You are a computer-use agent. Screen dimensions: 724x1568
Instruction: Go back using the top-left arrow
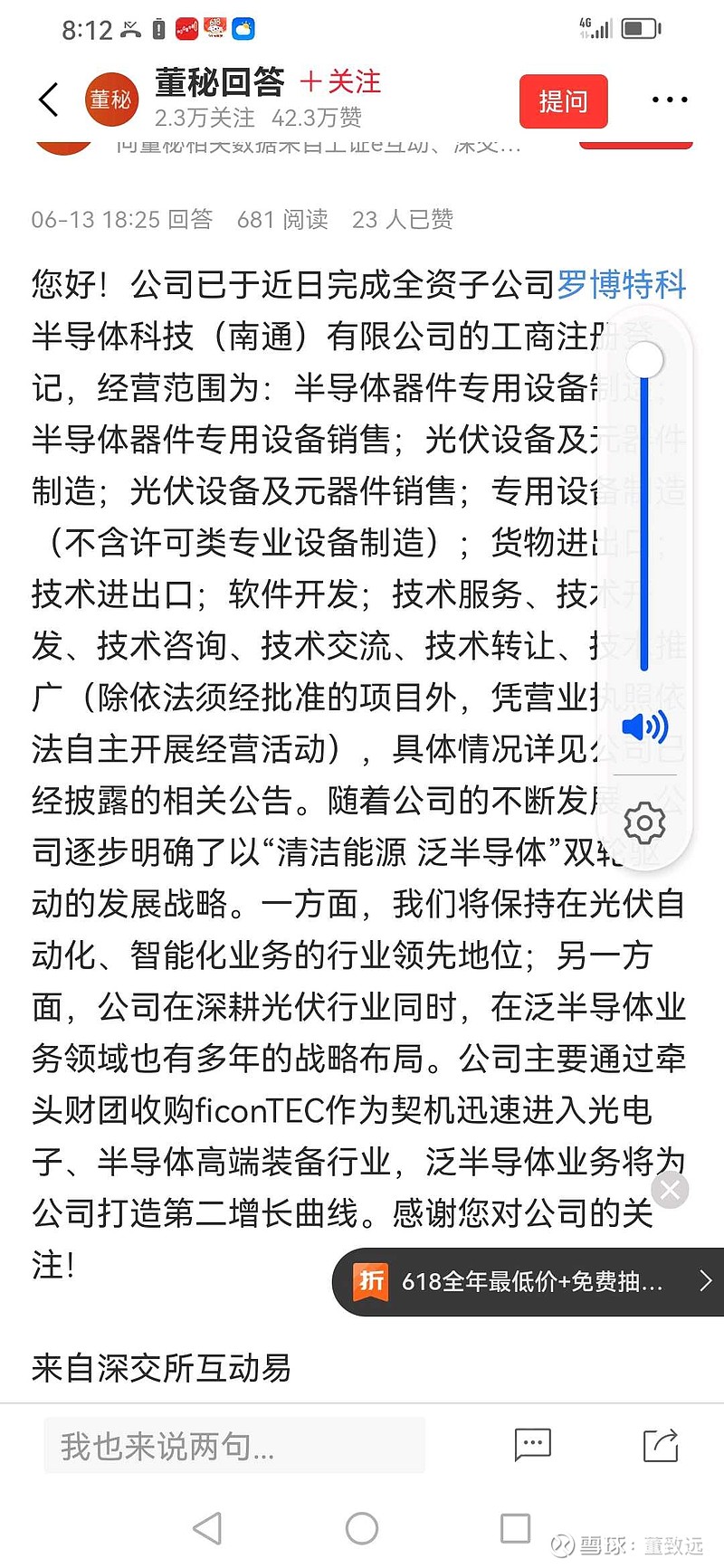click(x=49, y=100)
